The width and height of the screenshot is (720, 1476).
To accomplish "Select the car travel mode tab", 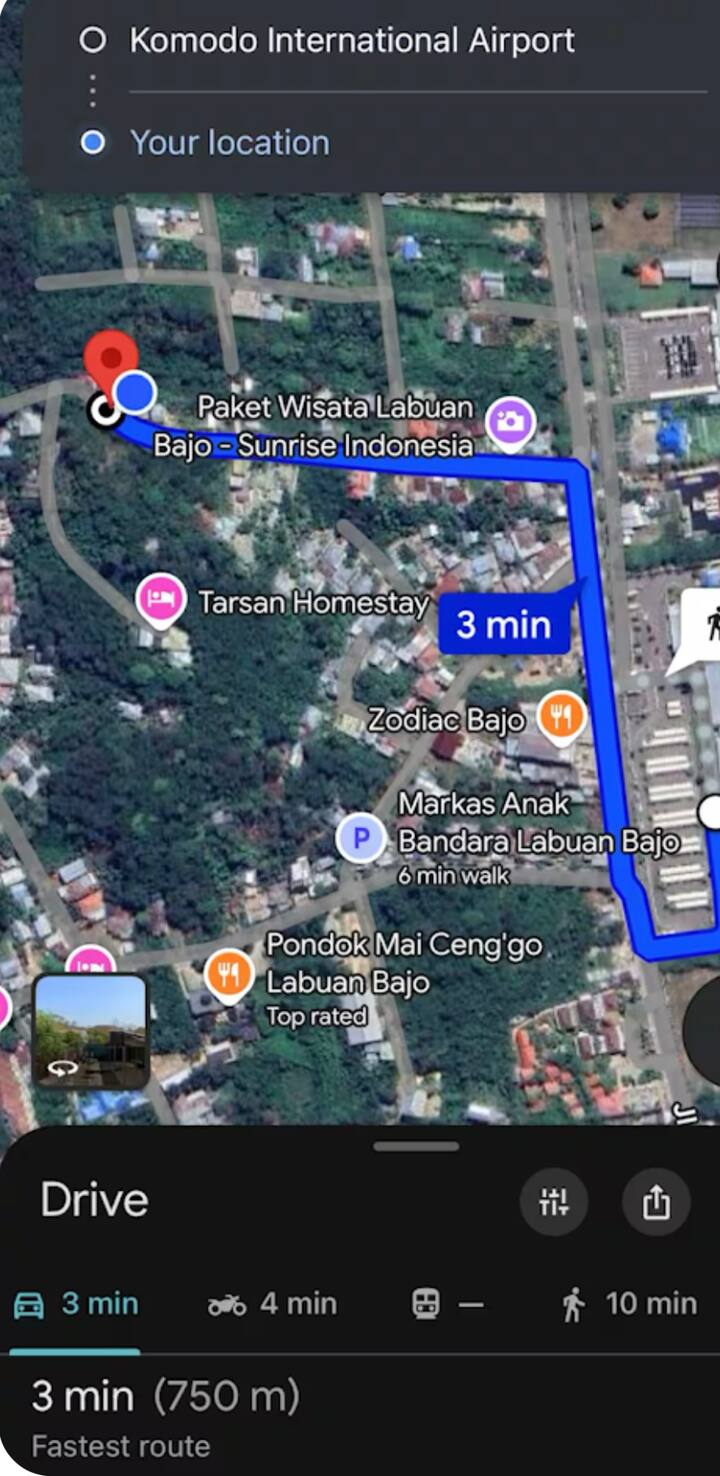I will tap(76, 1304).
